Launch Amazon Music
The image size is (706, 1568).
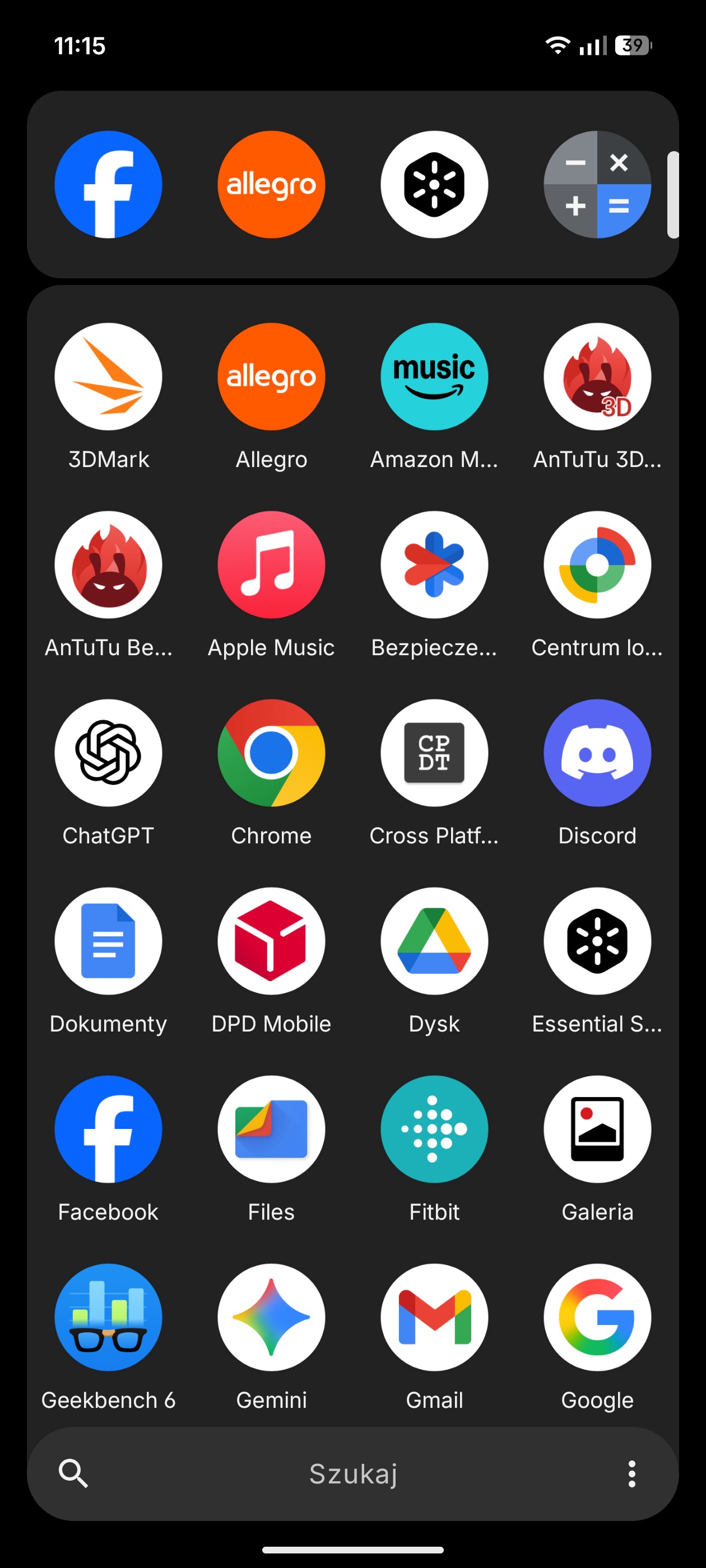[434, 377]
